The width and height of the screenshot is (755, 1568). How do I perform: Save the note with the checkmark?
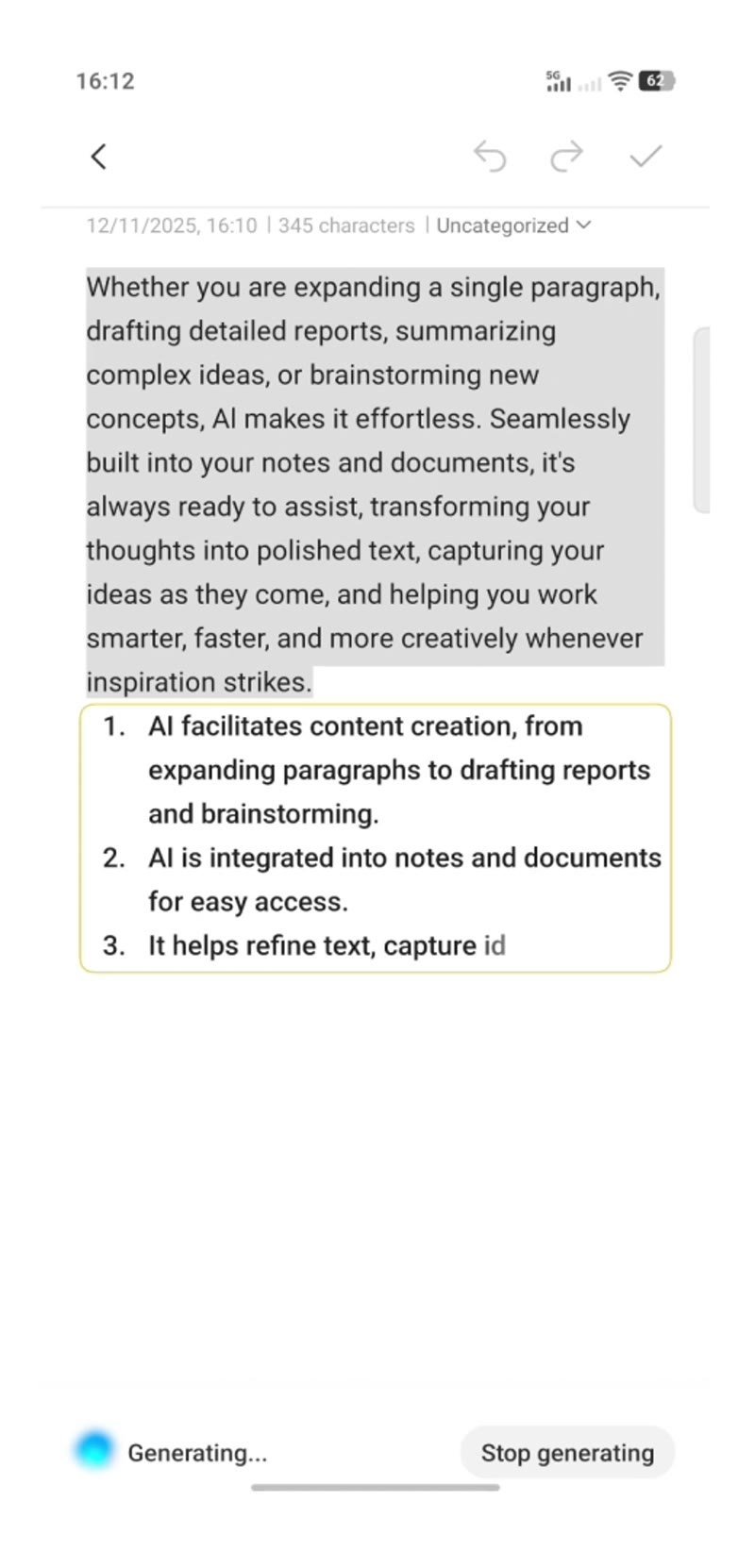point(646,156)
